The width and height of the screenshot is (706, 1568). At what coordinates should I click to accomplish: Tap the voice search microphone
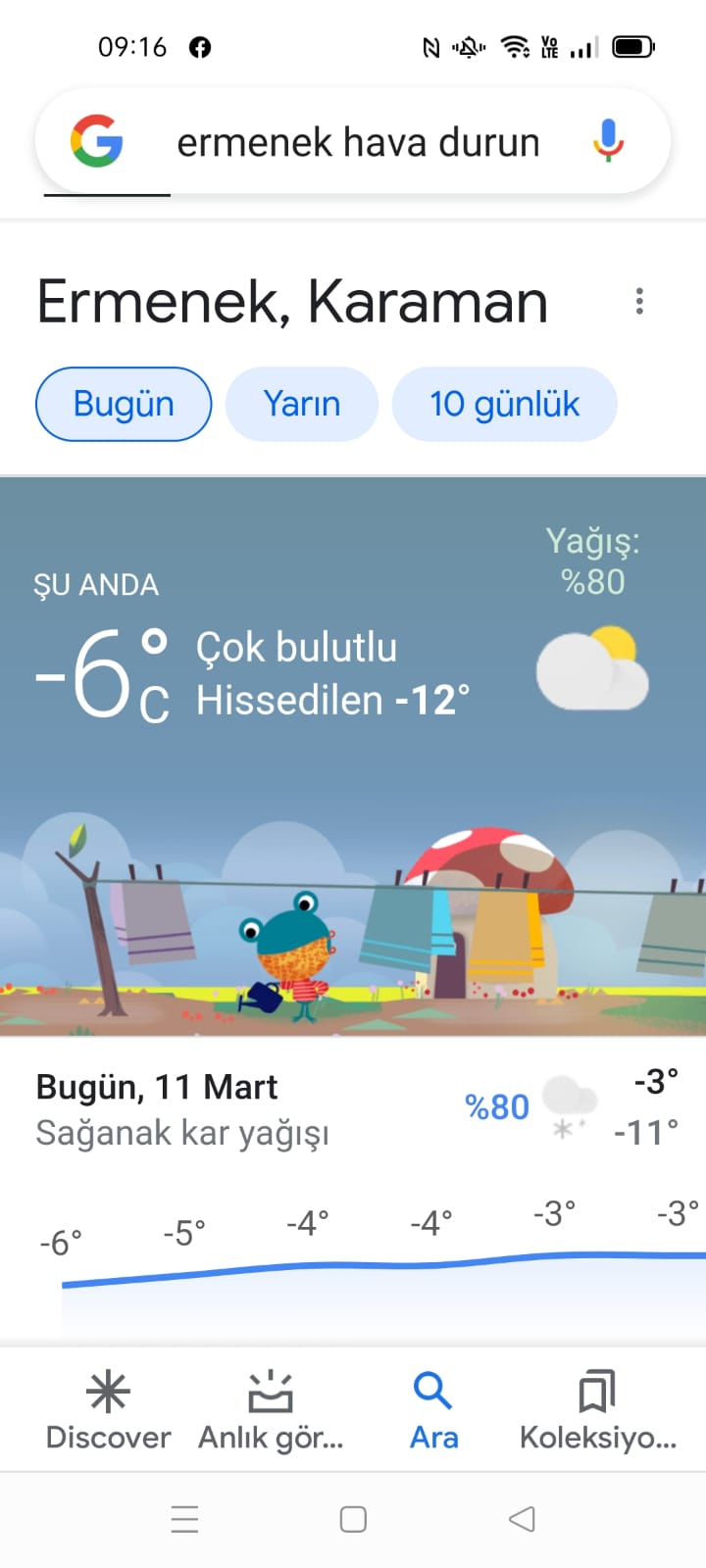pos(608,141)
